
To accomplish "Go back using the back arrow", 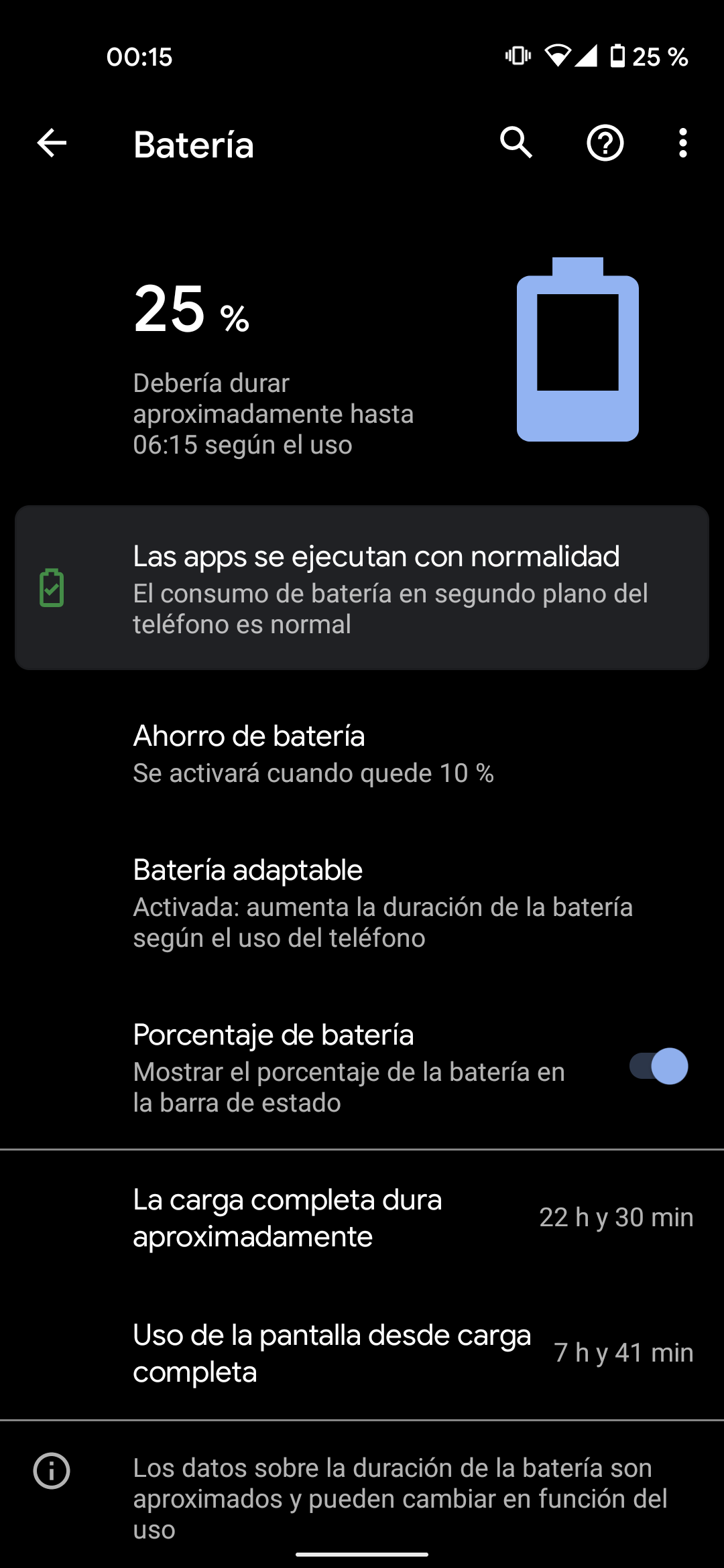I will pyautogui.click(x=50, y=143).
